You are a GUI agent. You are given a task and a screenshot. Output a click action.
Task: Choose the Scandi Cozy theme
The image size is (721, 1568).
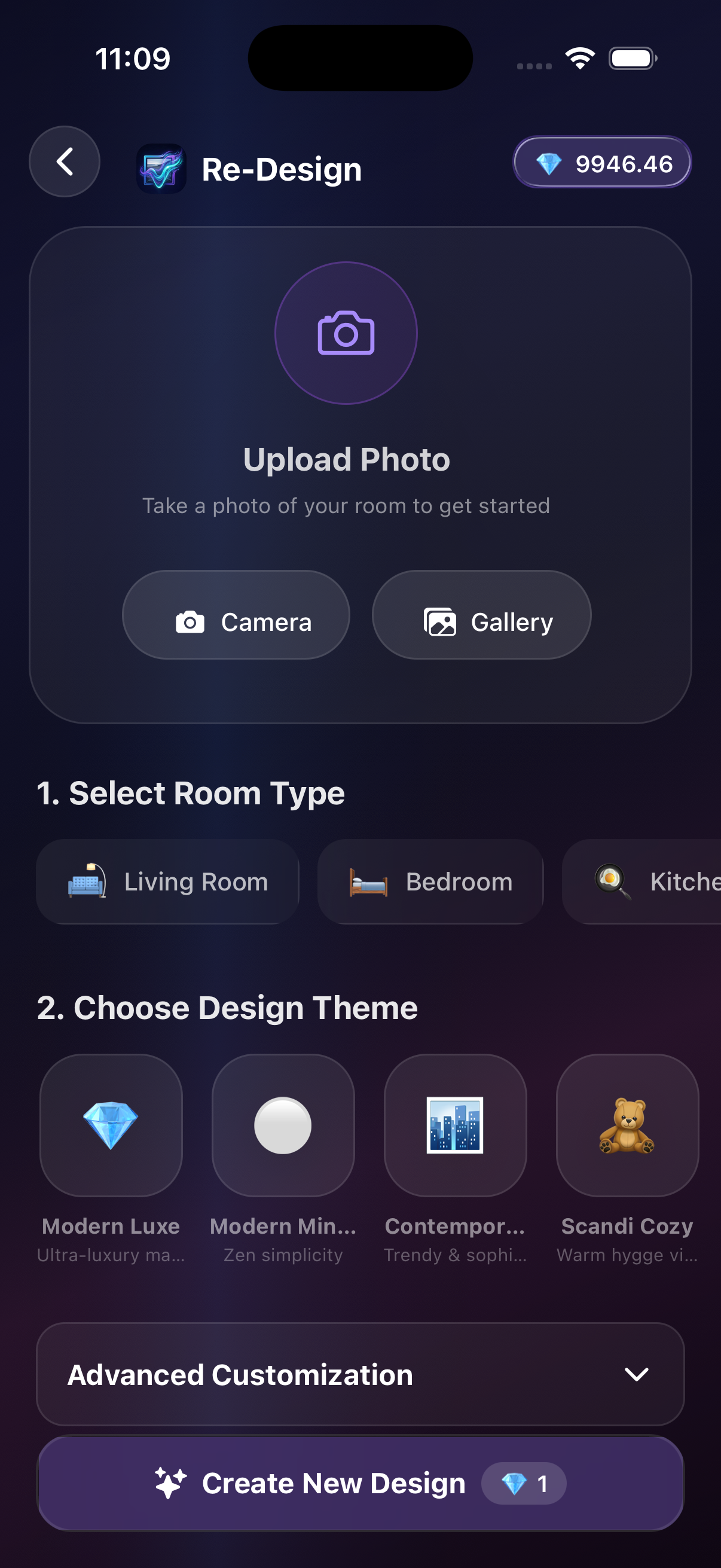pos(627,1125)
